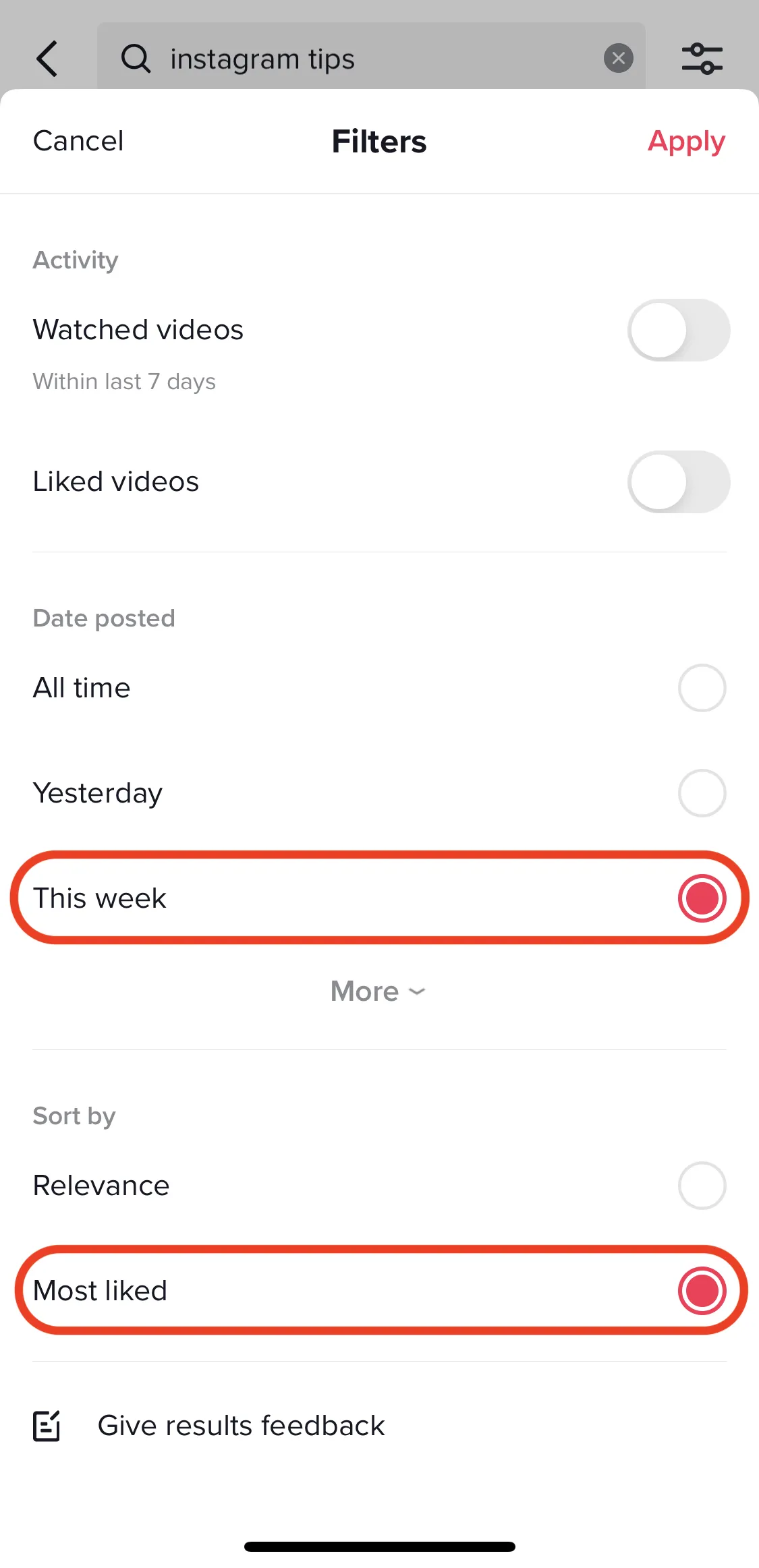Click the magnifying glass search icon
759x1568 pixels.
136,58
